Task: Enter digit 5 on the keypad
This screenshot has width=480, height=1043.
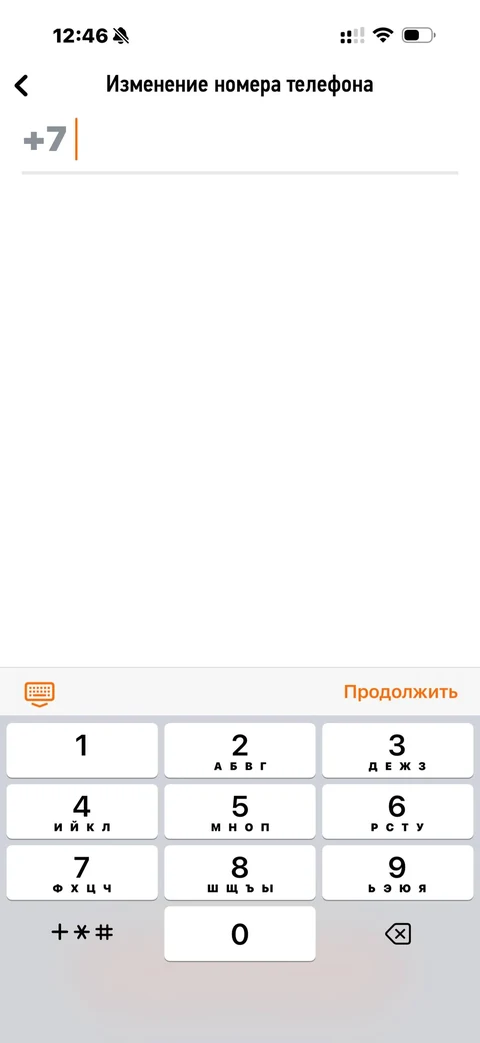Action: click(240, 812)
